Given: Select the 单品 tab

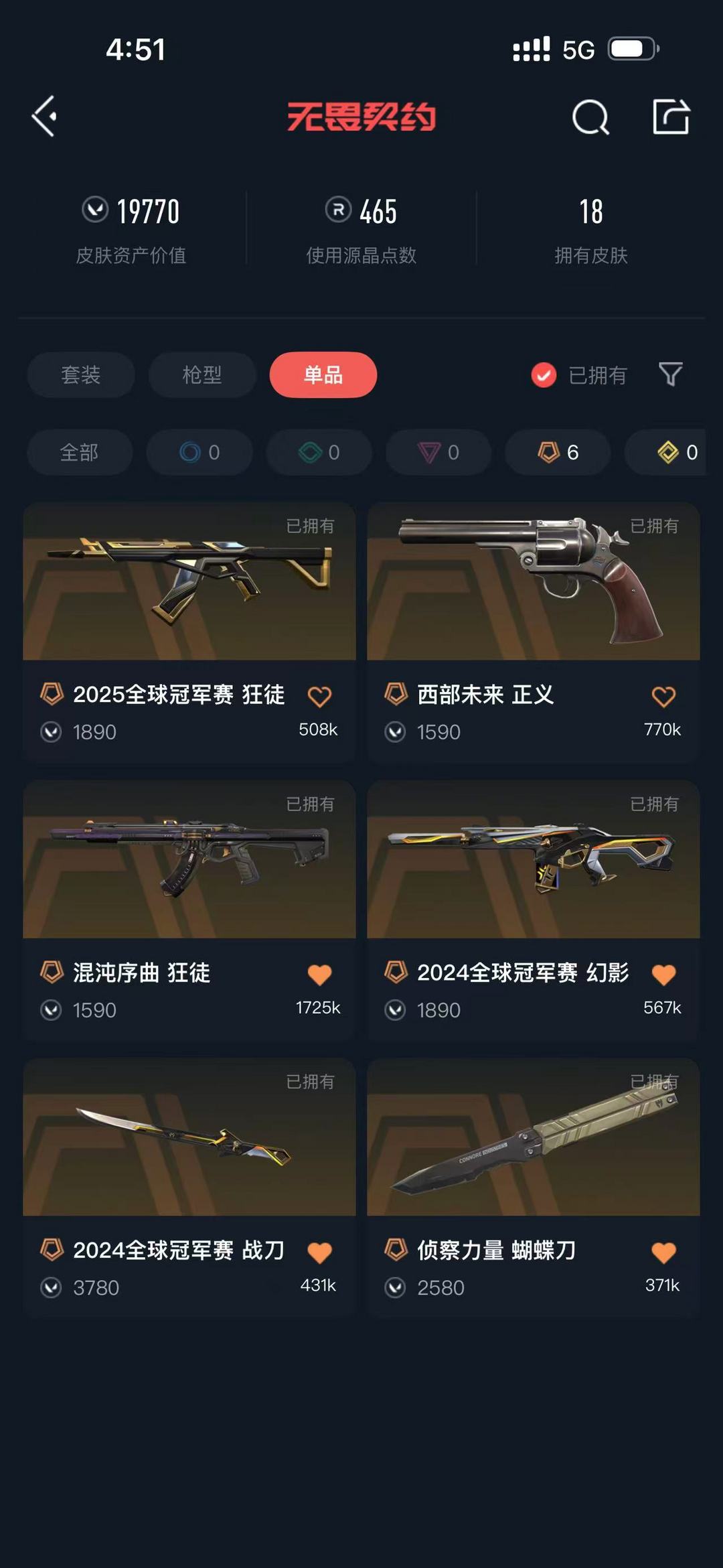Looking at the screenshot, I should click(324, 376).
